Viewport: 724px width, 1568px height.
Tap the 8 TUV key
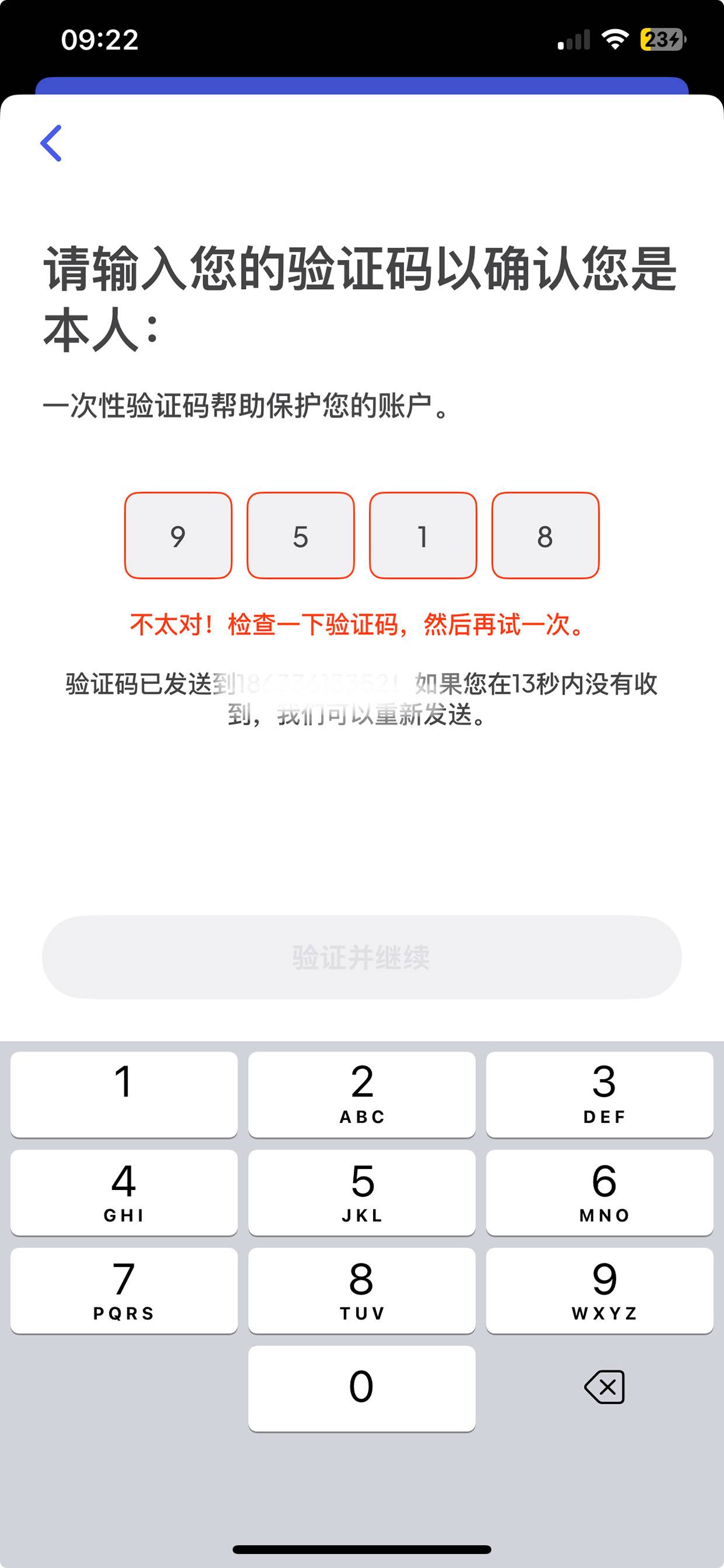click(x=362, y=1291)
